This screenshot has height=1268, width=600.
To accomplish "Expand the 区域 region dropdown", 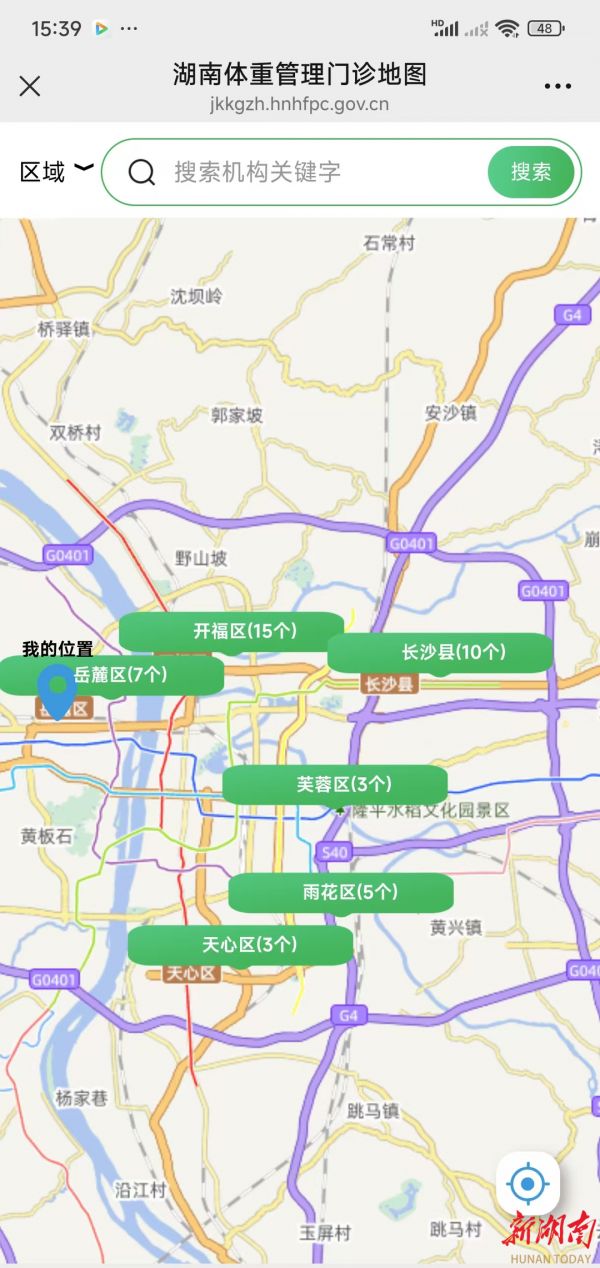I will click(55, 172).
